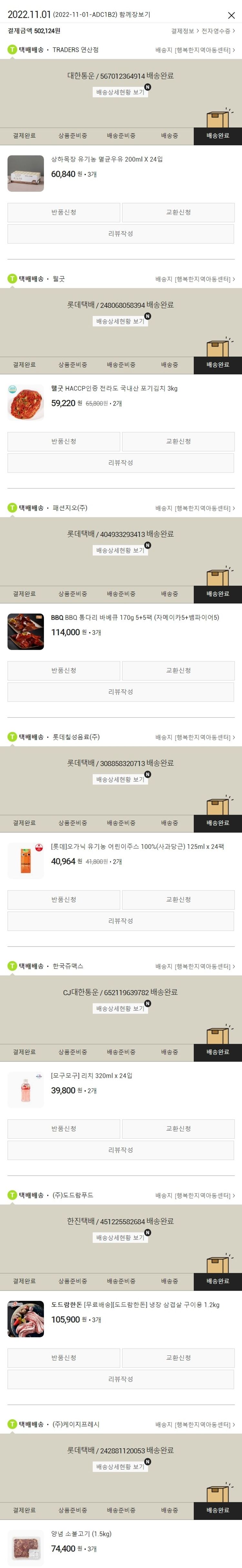
Task: Write review for 웰굿 포기김치 3kg
Action: pos(121,462)
